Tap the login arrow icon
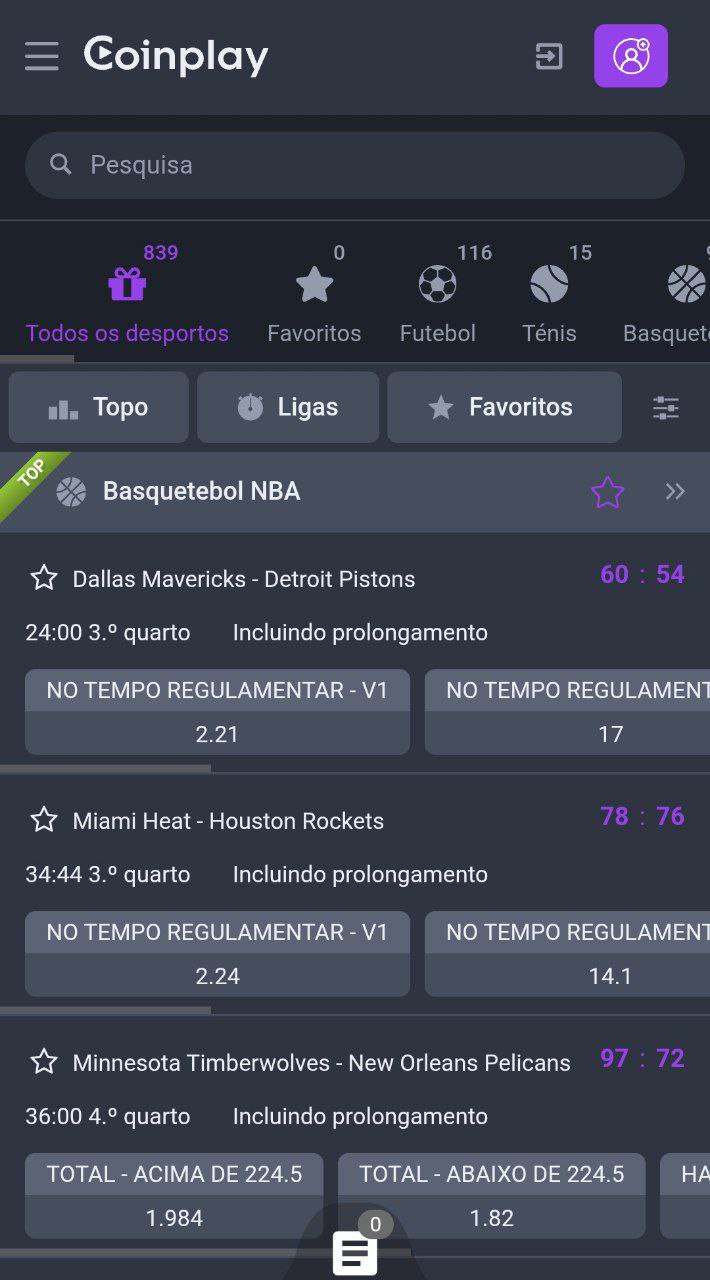The height and width of the screenshot is (1280, 710). click(549, 56)
